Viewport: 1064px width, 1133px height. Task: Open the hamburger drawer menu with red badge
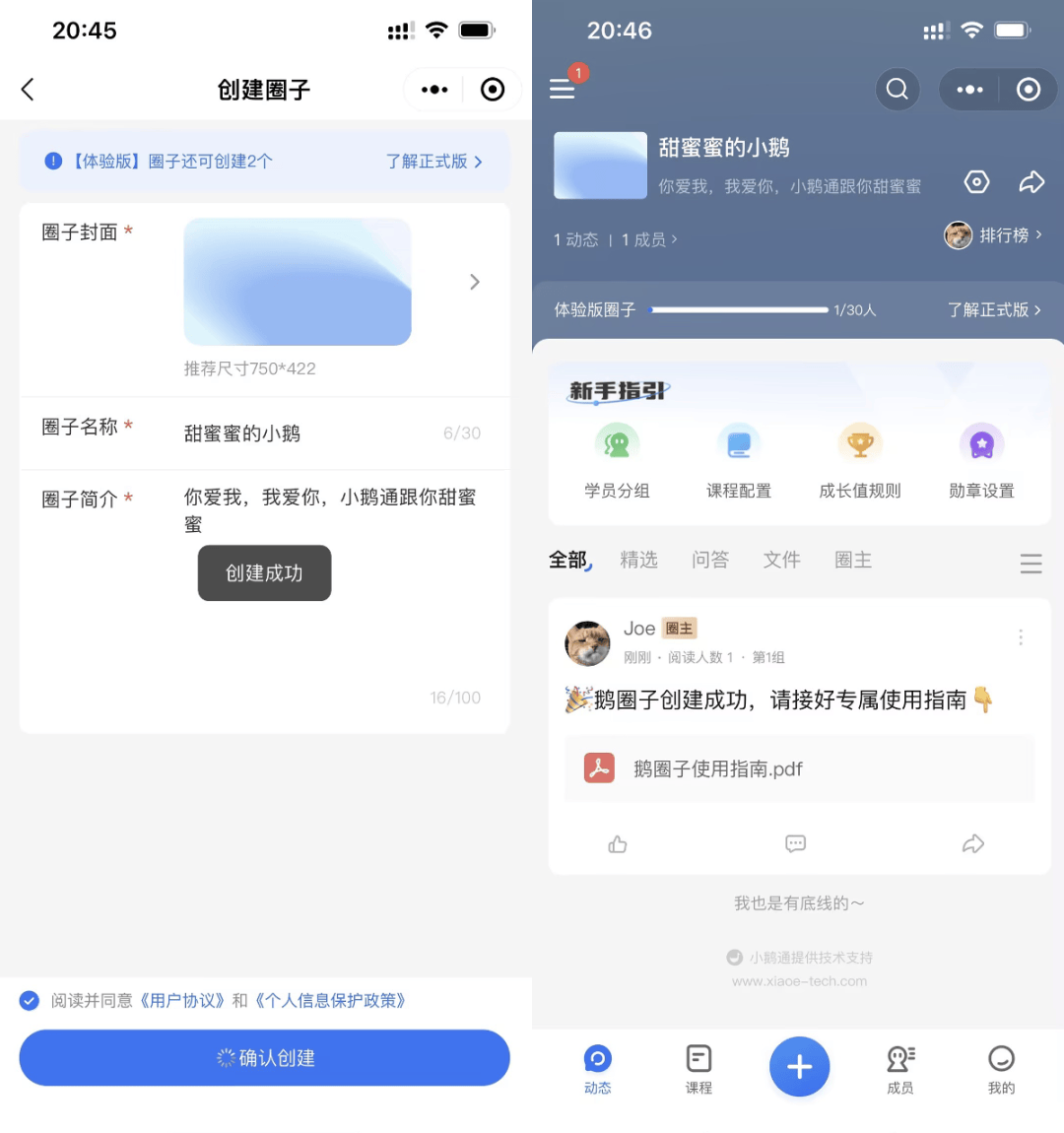[563, 90]
